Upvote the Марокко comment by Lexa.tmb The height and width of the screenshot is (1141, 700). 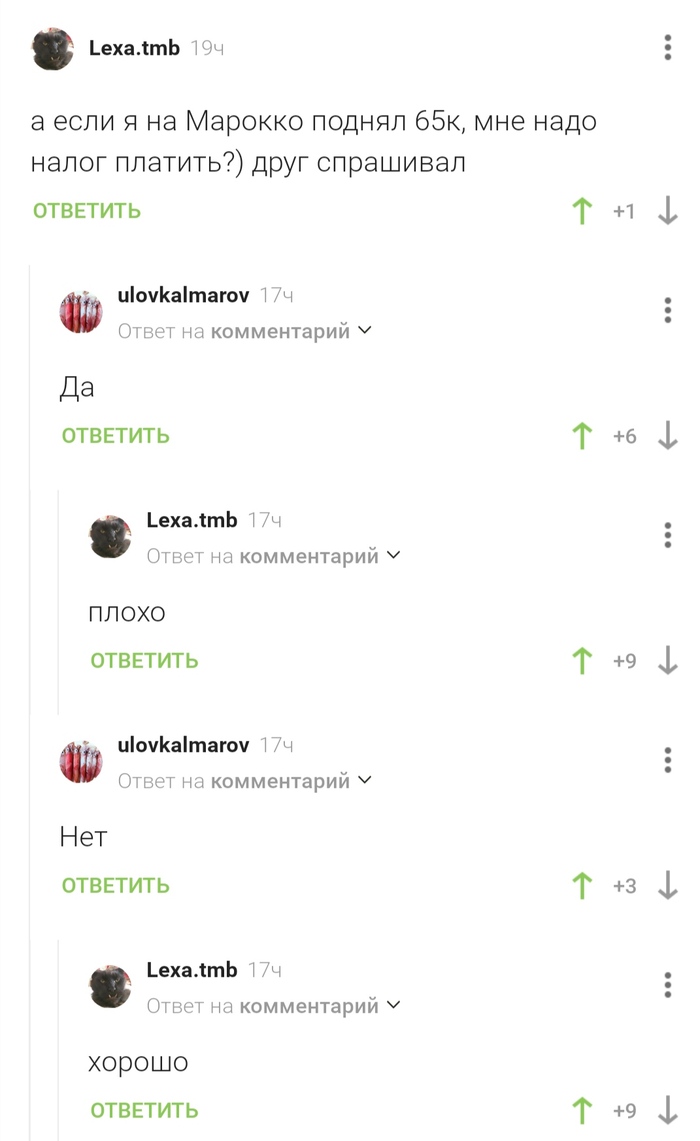point(581,211)
